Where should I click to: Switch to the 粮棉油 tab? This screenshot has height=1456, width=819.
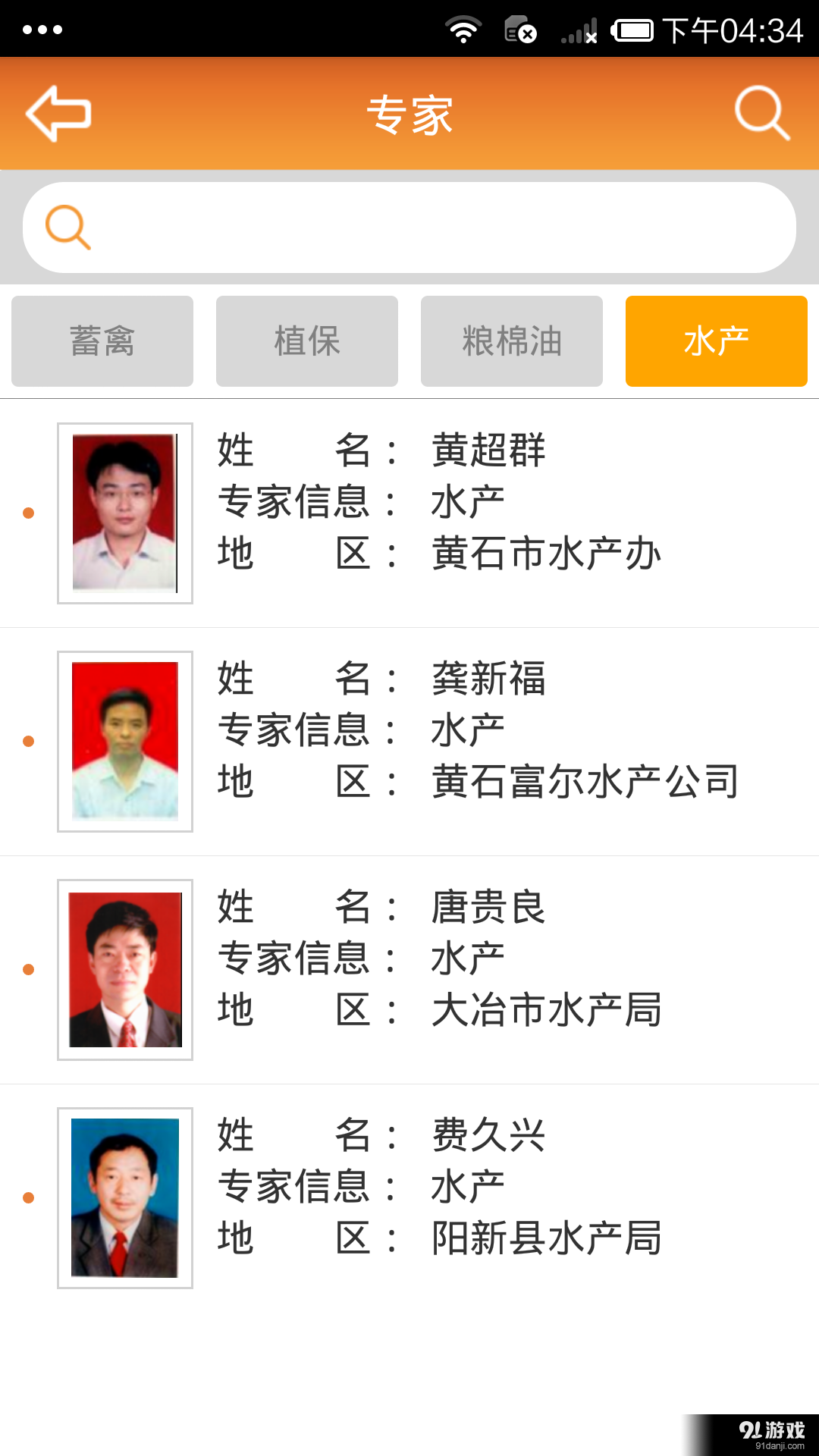coord(511,340)
